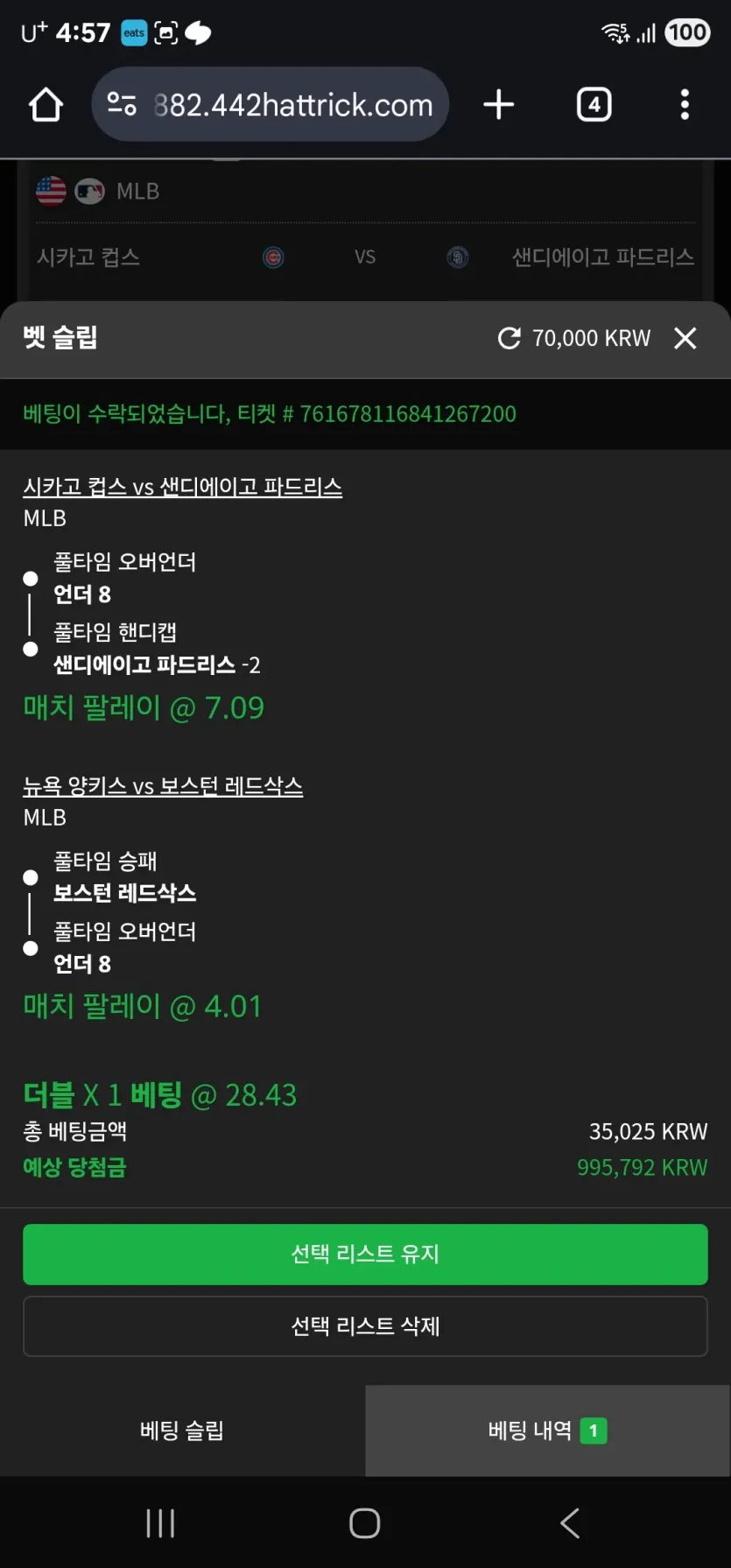
Task: Tap the URL address bar
Action: [271, 105]
